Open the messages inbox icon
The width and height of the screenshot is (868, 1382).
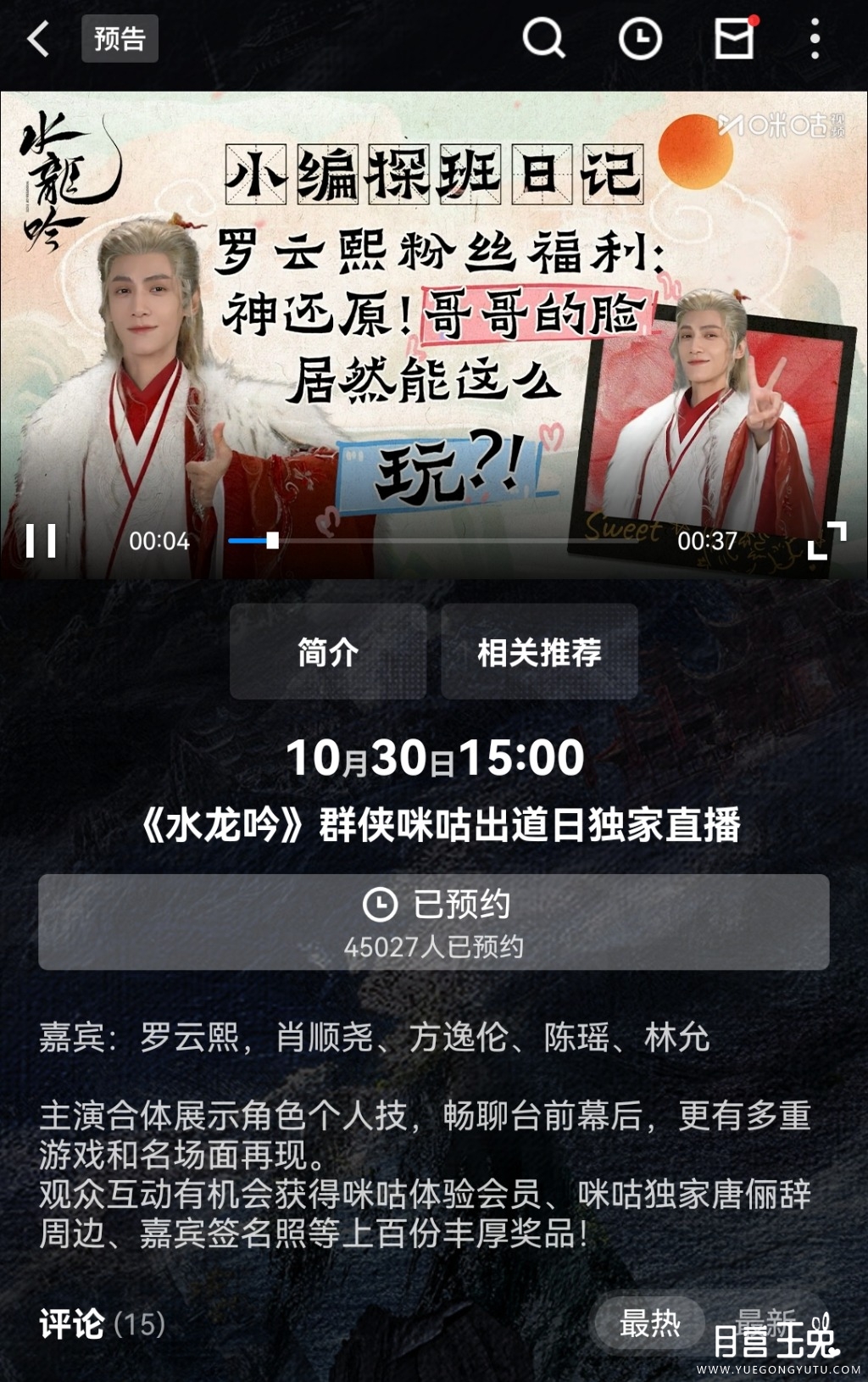pos(734,39)
